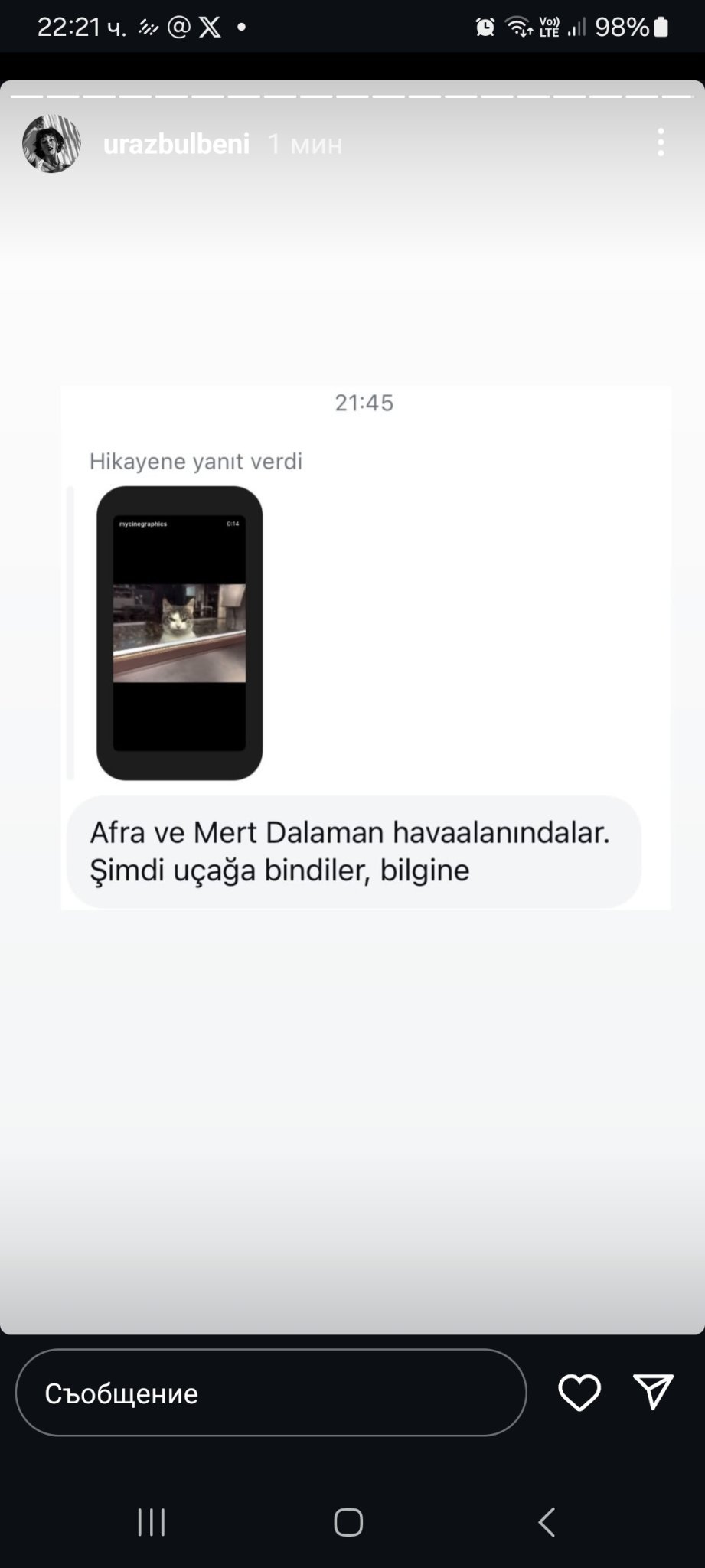Open the story overflow menu
The image size is (705, 1568).
(x=661, y=143)
